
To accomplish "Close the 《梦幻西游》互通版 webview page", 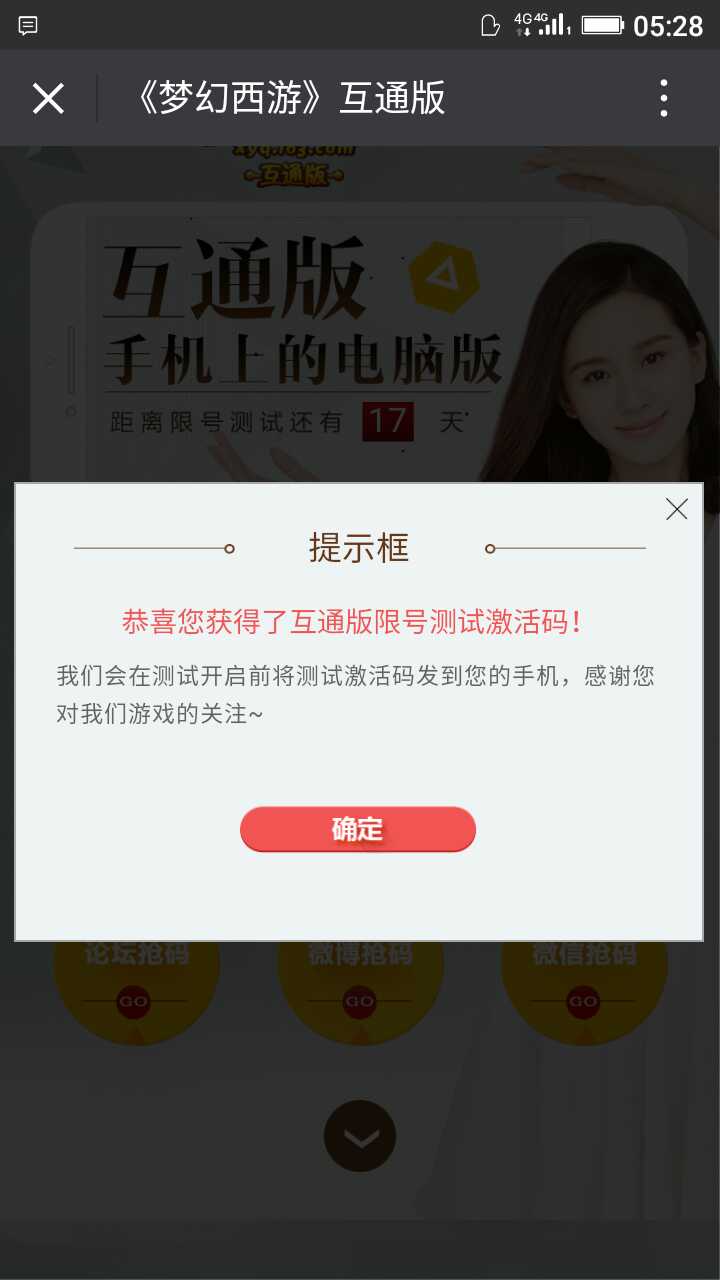I will click(x=48, y=98).
